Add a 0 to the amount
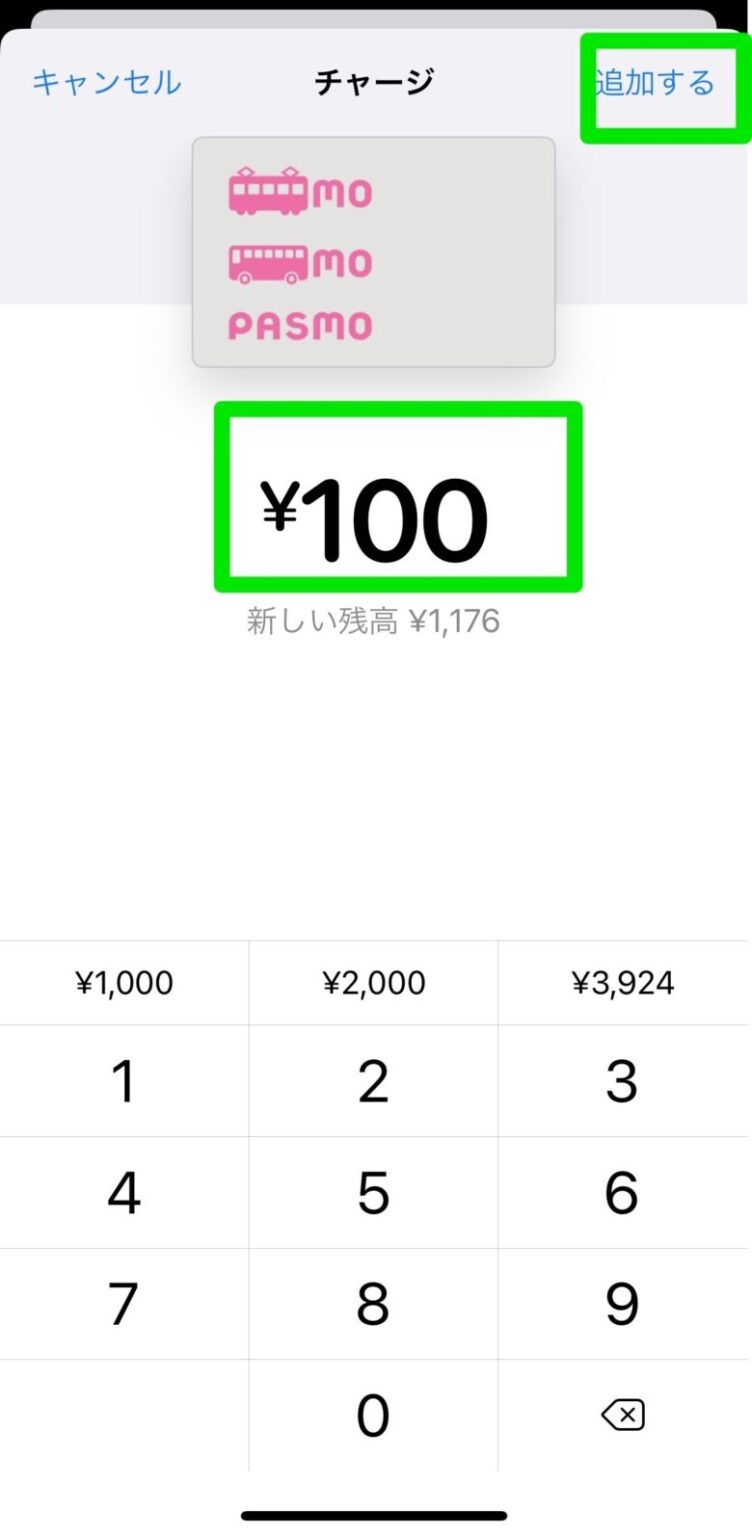Image resolution: width=752 pixels, height=1536 pixels. (373, 1415)
